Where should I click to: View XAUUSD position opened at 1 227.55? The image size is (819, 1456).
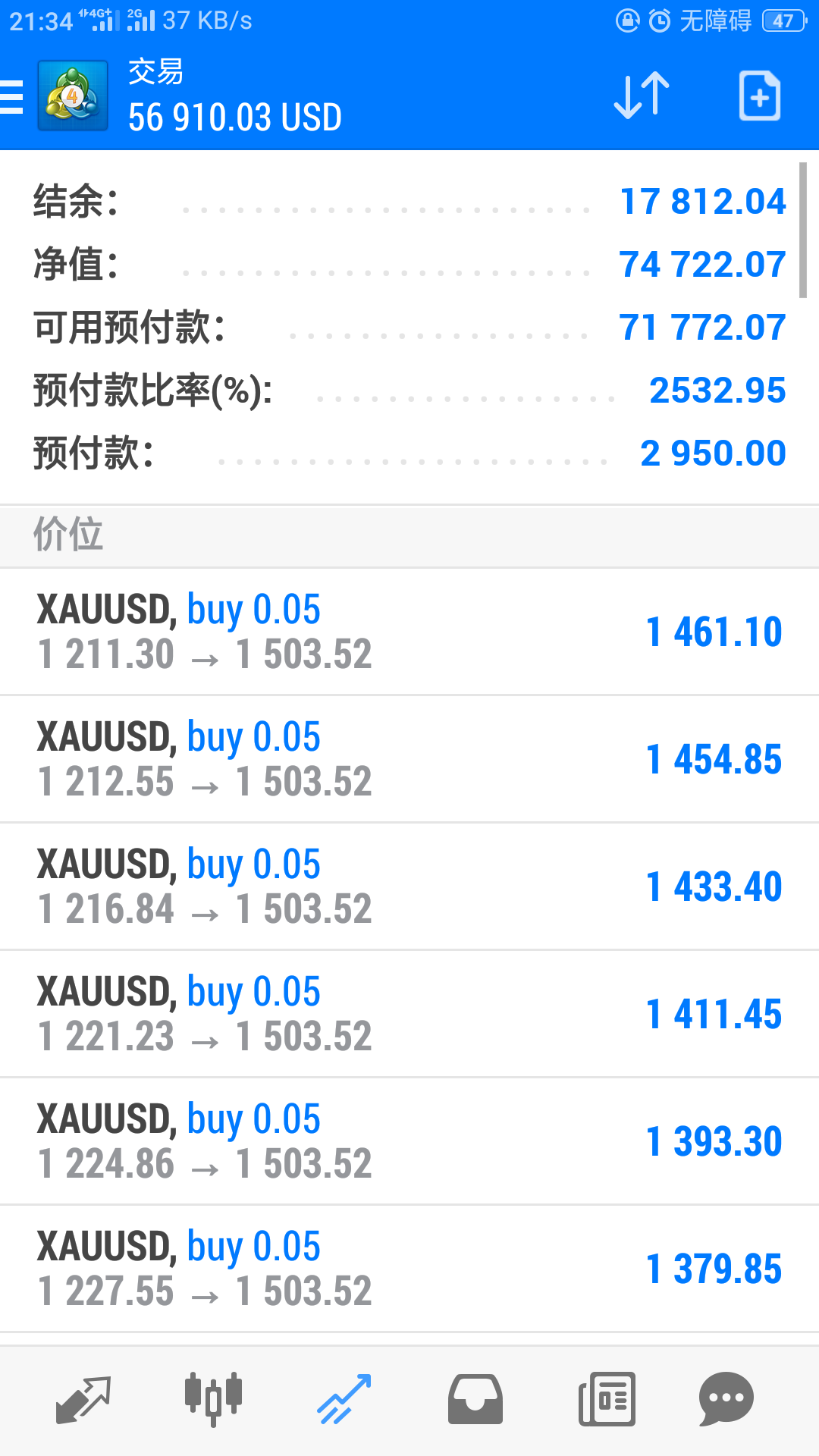(x=409, y=1269)
